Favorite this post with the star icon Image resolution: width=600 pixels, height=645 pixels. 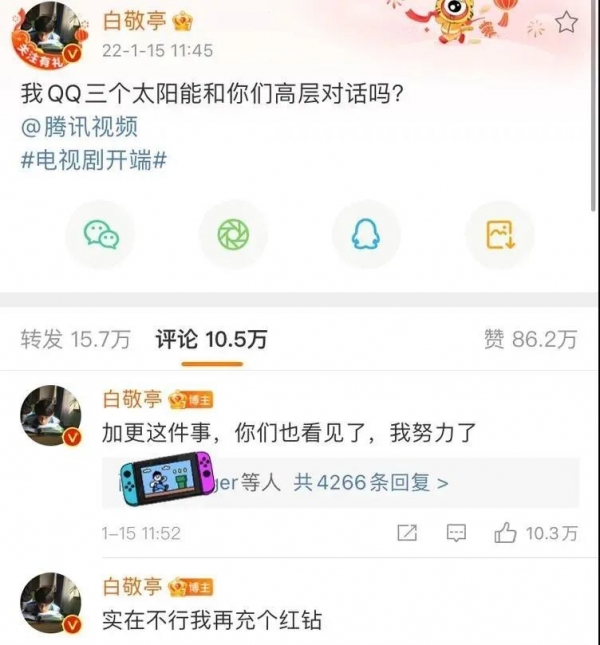pos(567,22)
